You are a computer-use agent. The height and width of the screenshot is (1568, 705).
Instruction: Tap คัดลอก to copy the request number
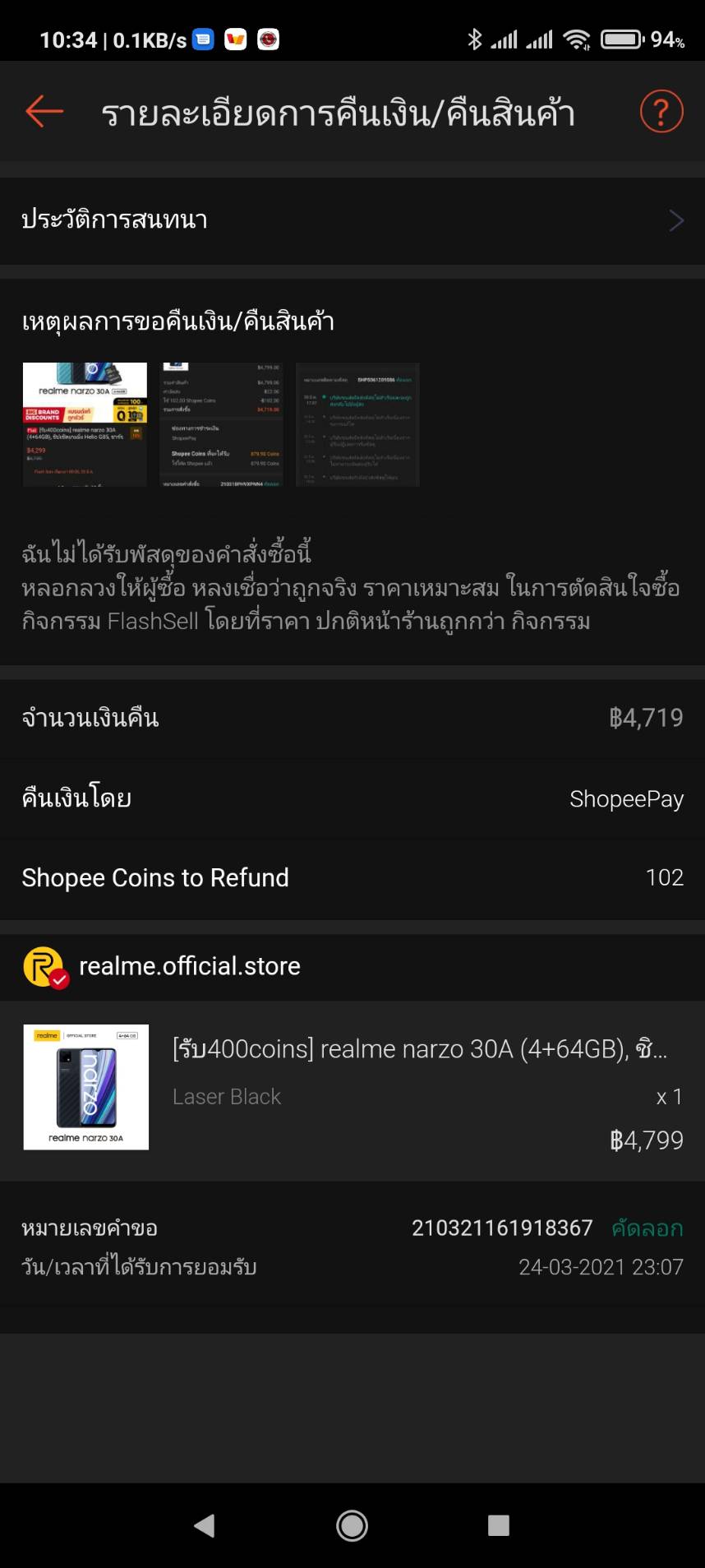pos(647,1228)
